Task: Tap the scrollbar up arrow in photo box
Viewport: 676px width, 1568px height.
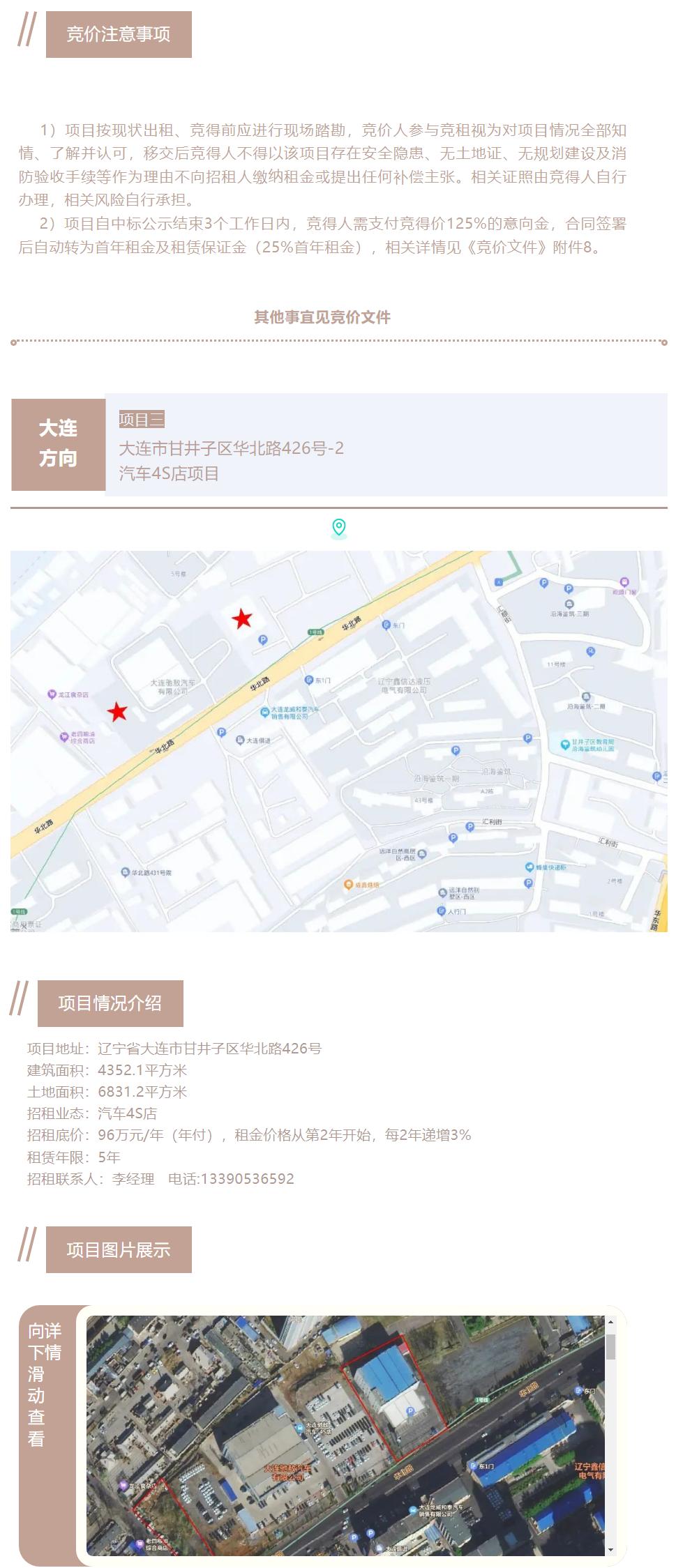Action: 610,1322
